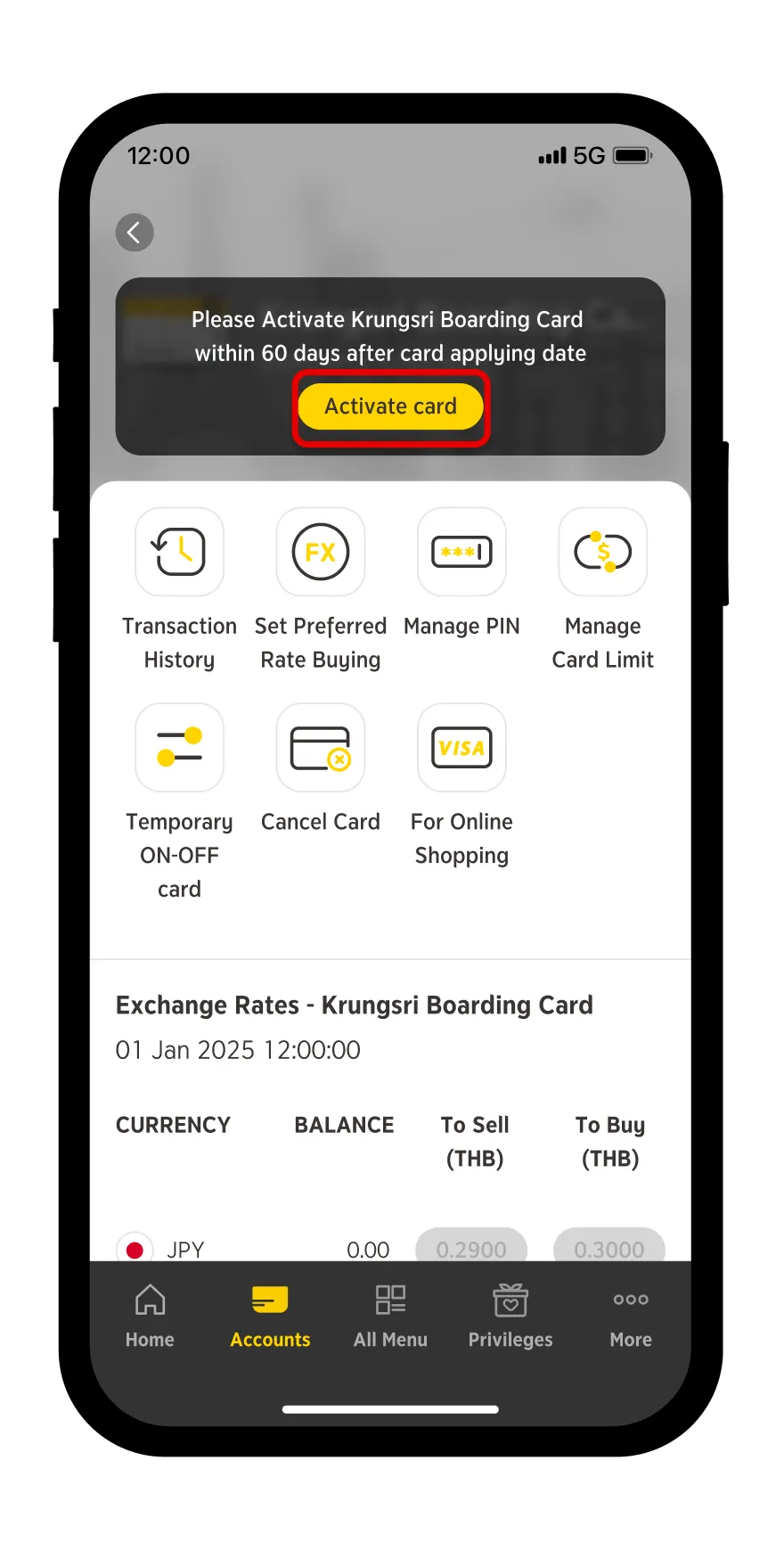Open the All Menu tab
The height and width of the screenshot is (1551, 784).
[x=390, y=1316]
